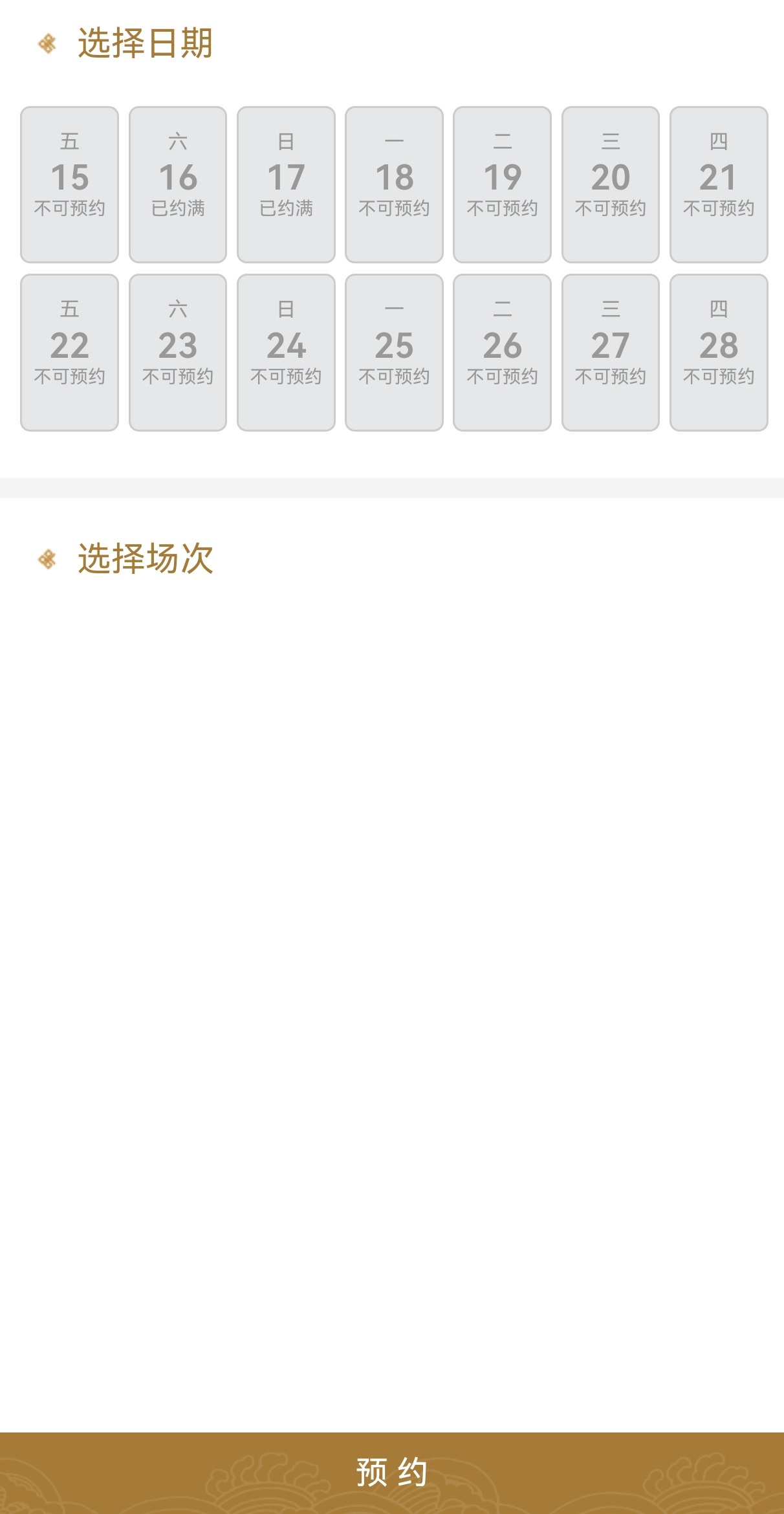Choose Sunday the 17th
Image resolution: width=784 pixels, height=1514 pixels.
tap(286, 184)
